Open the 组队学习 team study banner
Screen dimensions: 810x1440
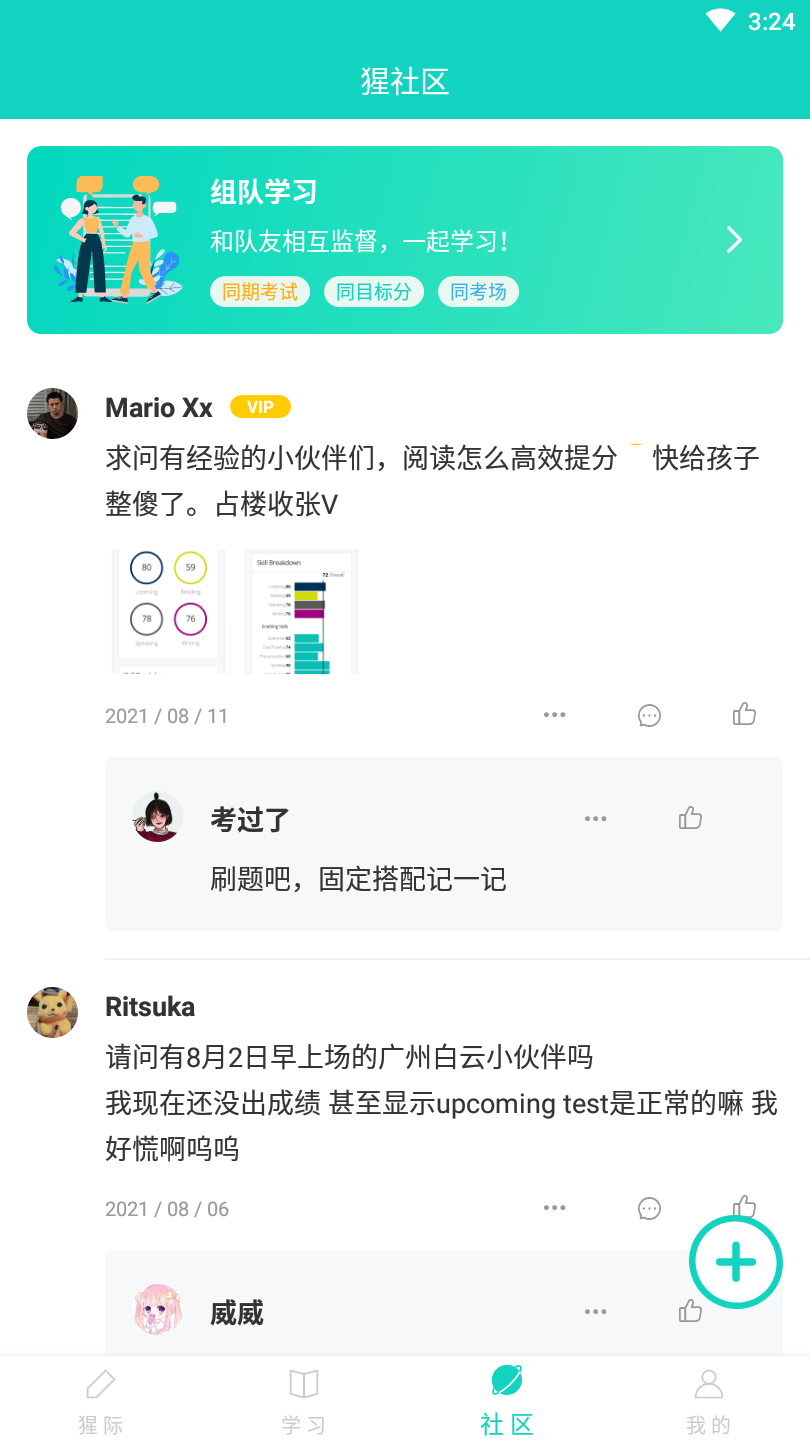click(404, 240)
